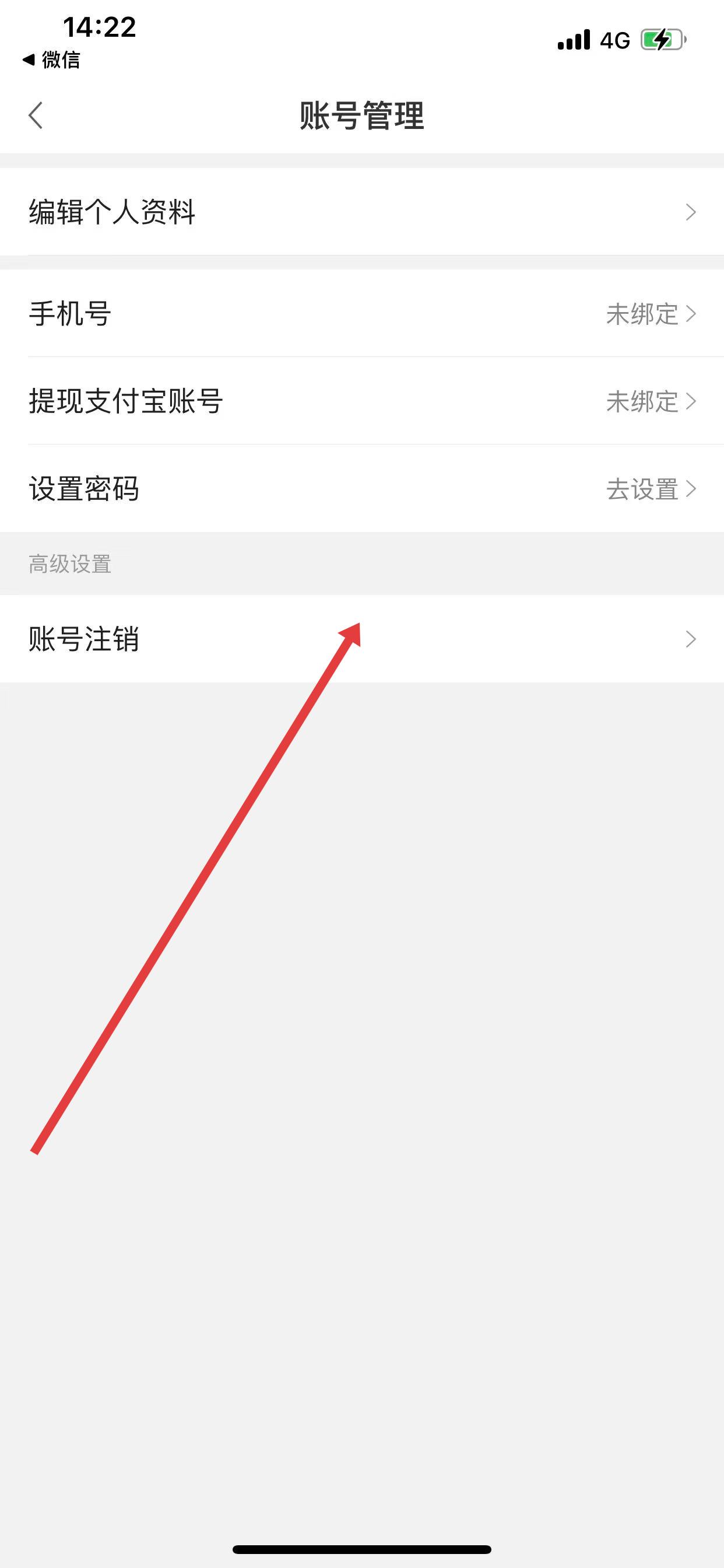Open 账号注销 option

click(361, 639)
